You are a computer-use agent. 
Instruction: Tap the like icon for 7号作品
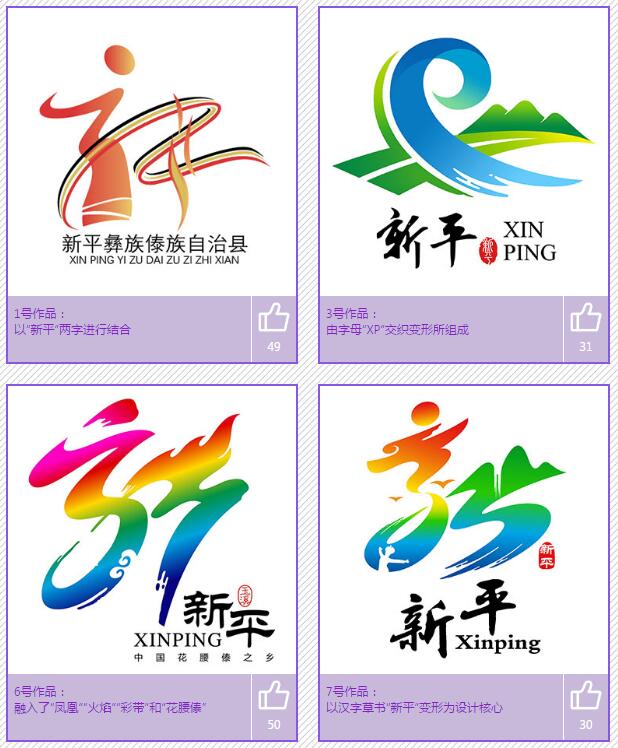click(x=585, y=696)
